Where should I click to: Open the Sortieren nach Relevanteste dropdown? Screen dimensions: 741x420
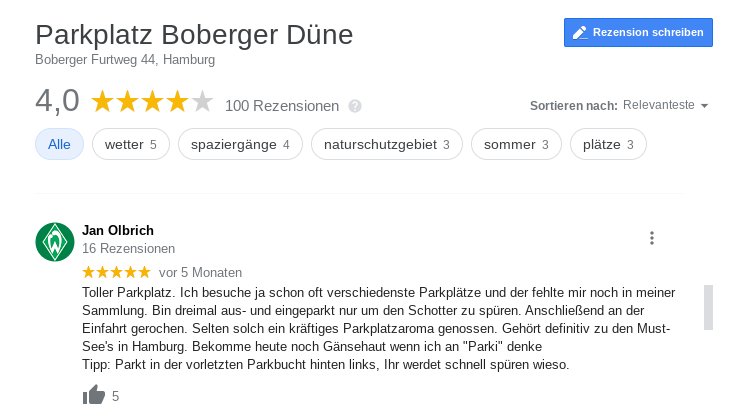click(665, 105)
